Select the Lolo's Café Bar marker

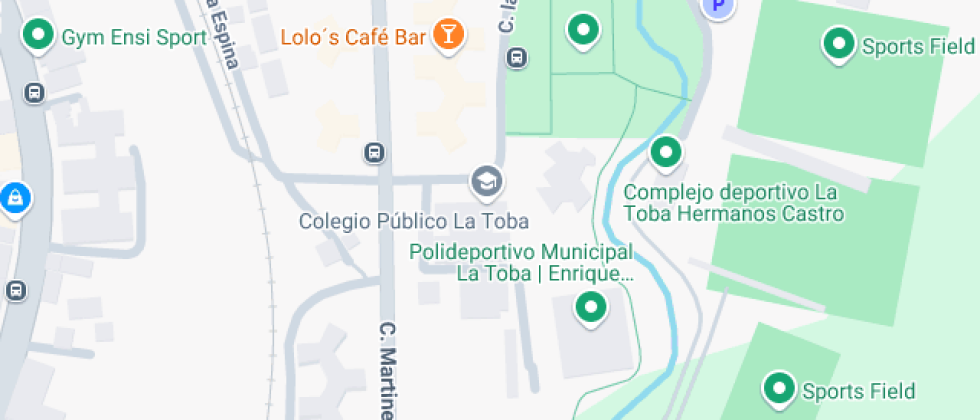click(x=447, y=36)
